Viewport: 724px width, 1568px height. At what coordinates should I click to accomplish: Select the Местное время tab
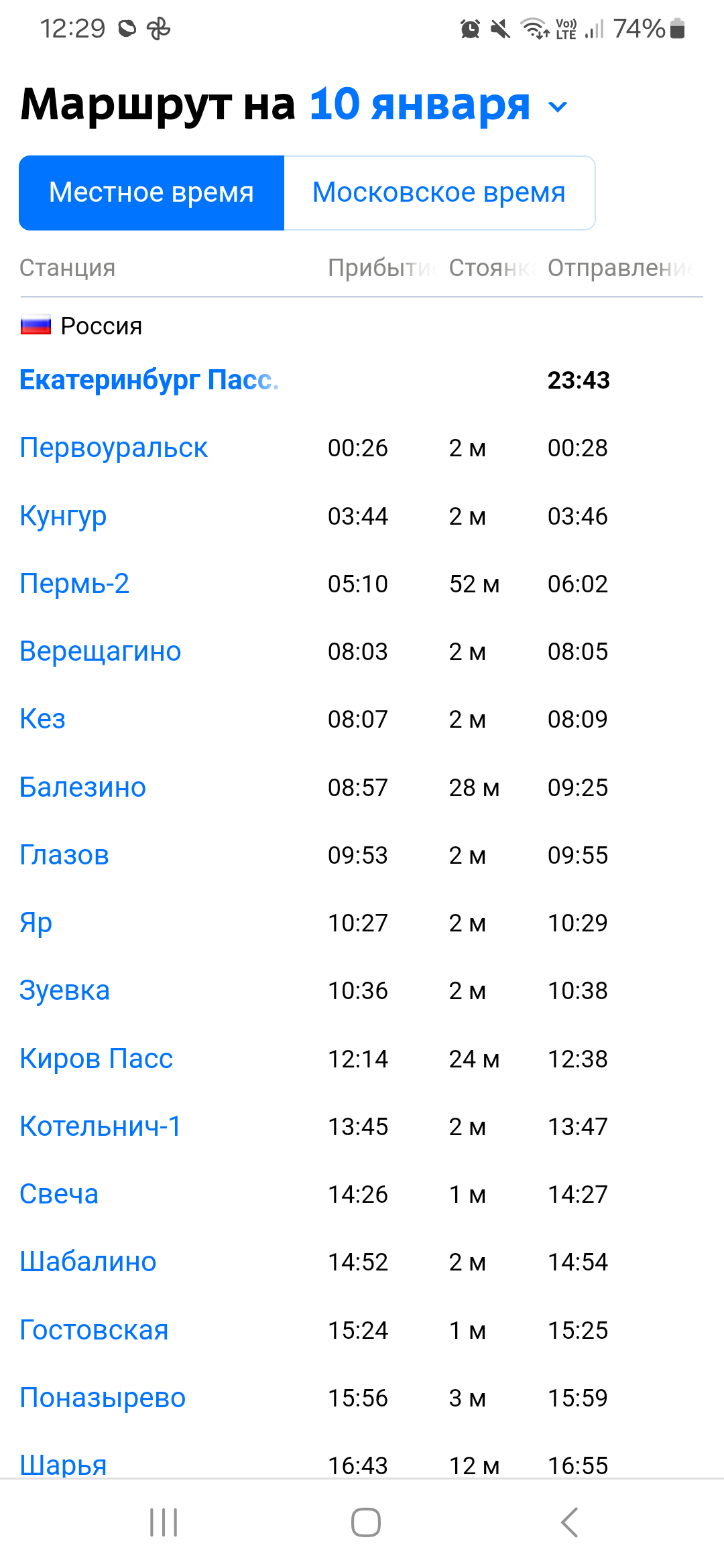pyautogui.click(x=152, y=193)
